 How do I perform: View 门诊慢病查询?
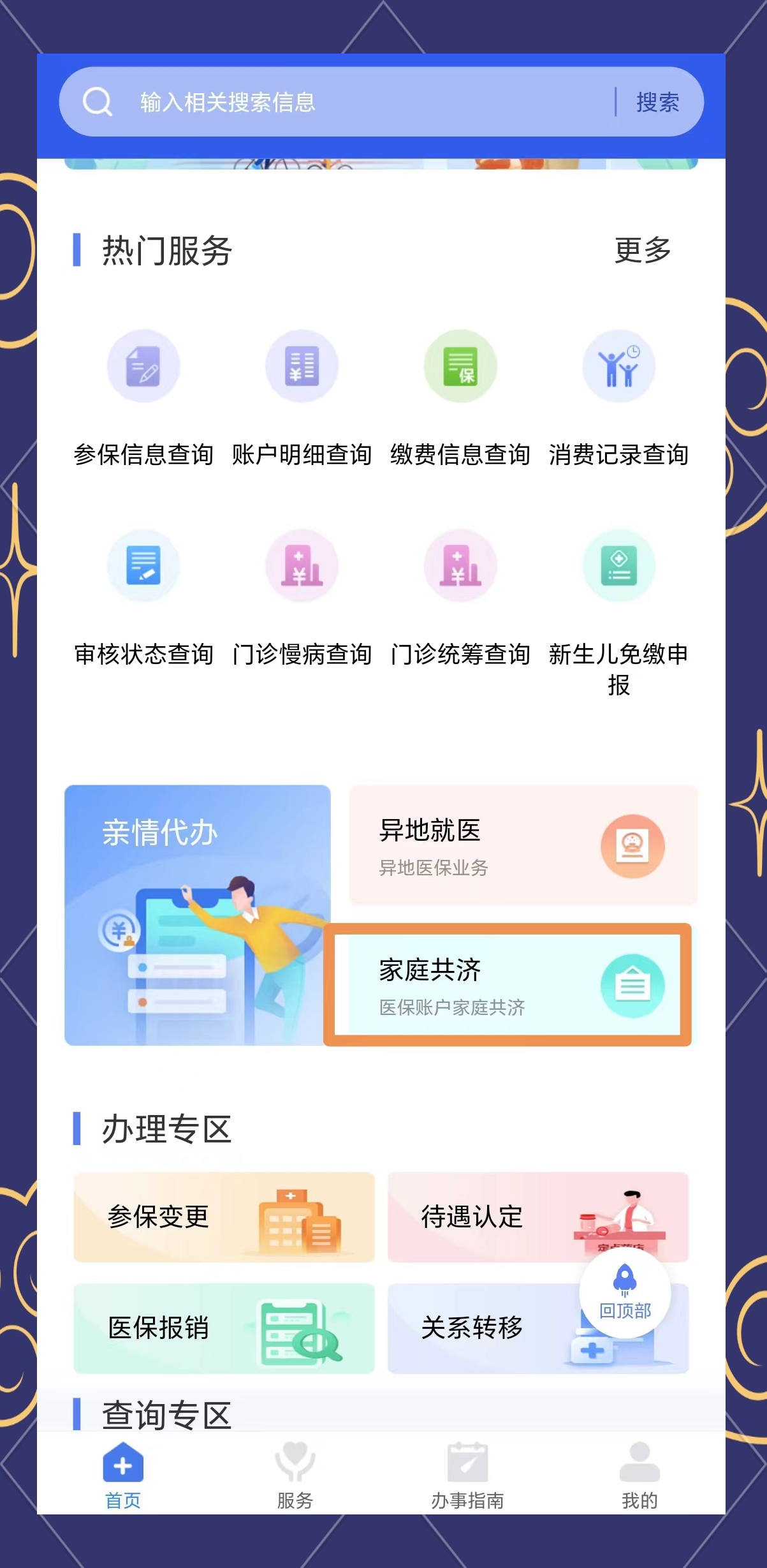click(x=302, y=596)
